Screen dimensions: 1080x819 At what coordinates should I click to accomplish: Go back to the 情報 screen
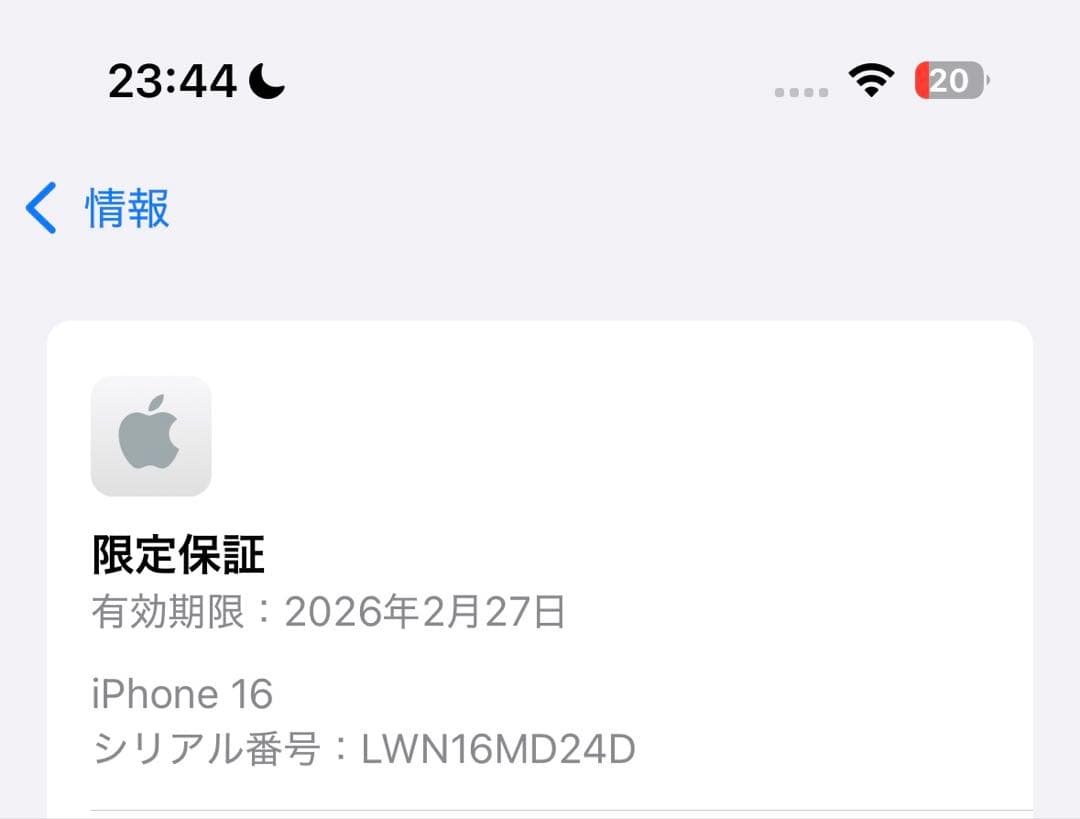pos(98,209)
